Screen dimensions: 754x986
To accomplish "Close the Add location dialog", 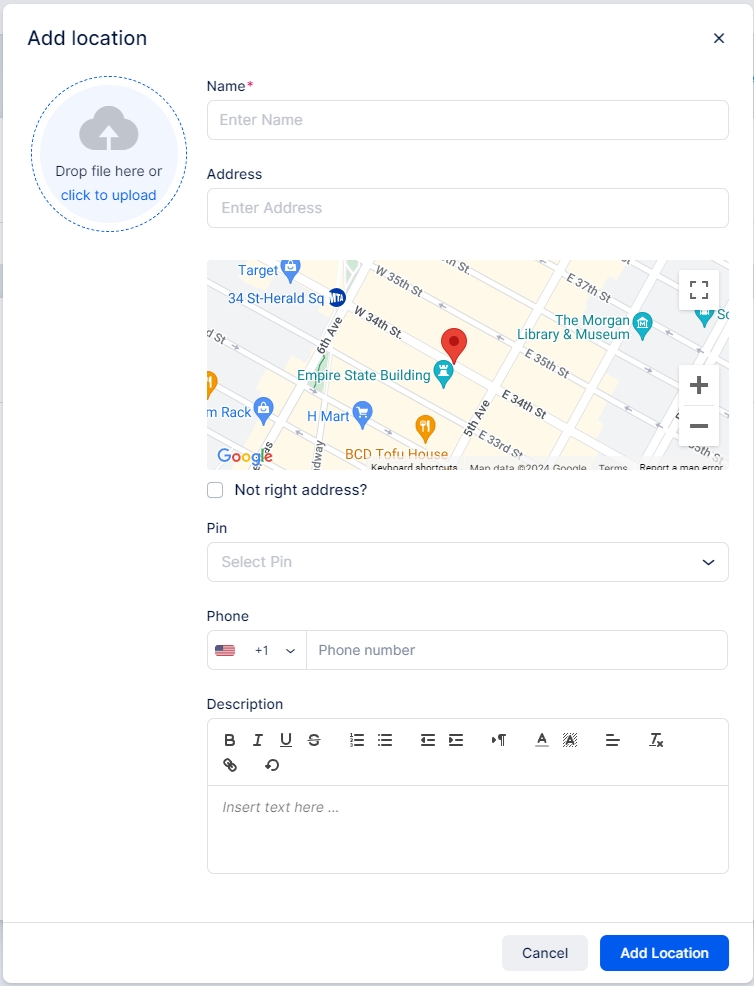I will tap(718, 38).
